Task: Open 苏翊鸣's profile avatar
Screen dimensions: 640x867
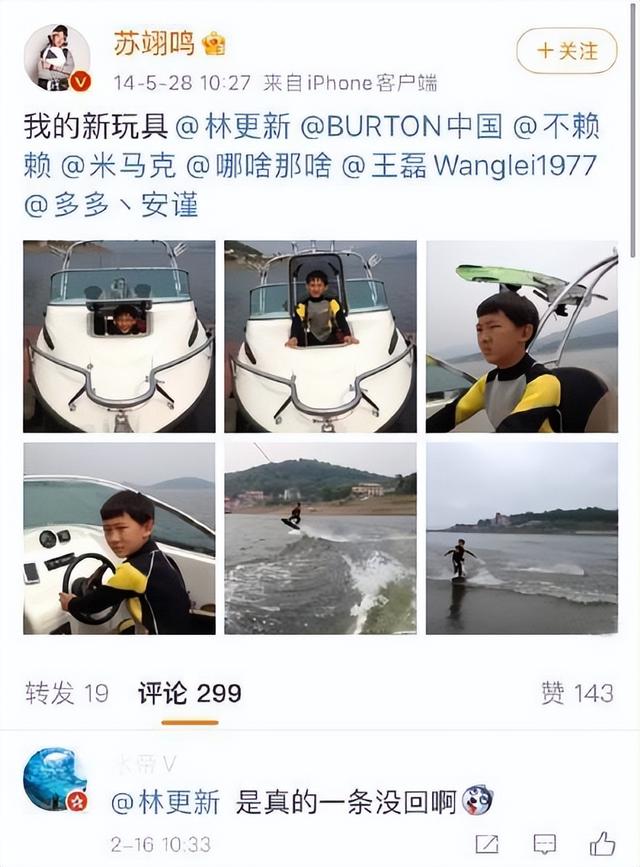Action: tap(56, 57)
